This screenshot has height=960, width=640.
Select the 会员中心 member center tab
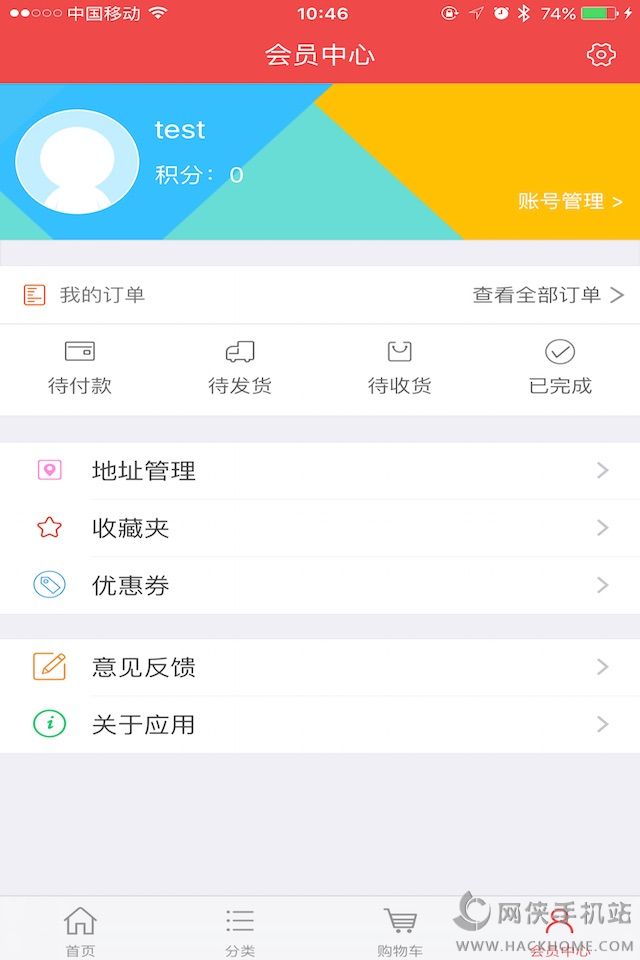560,930
